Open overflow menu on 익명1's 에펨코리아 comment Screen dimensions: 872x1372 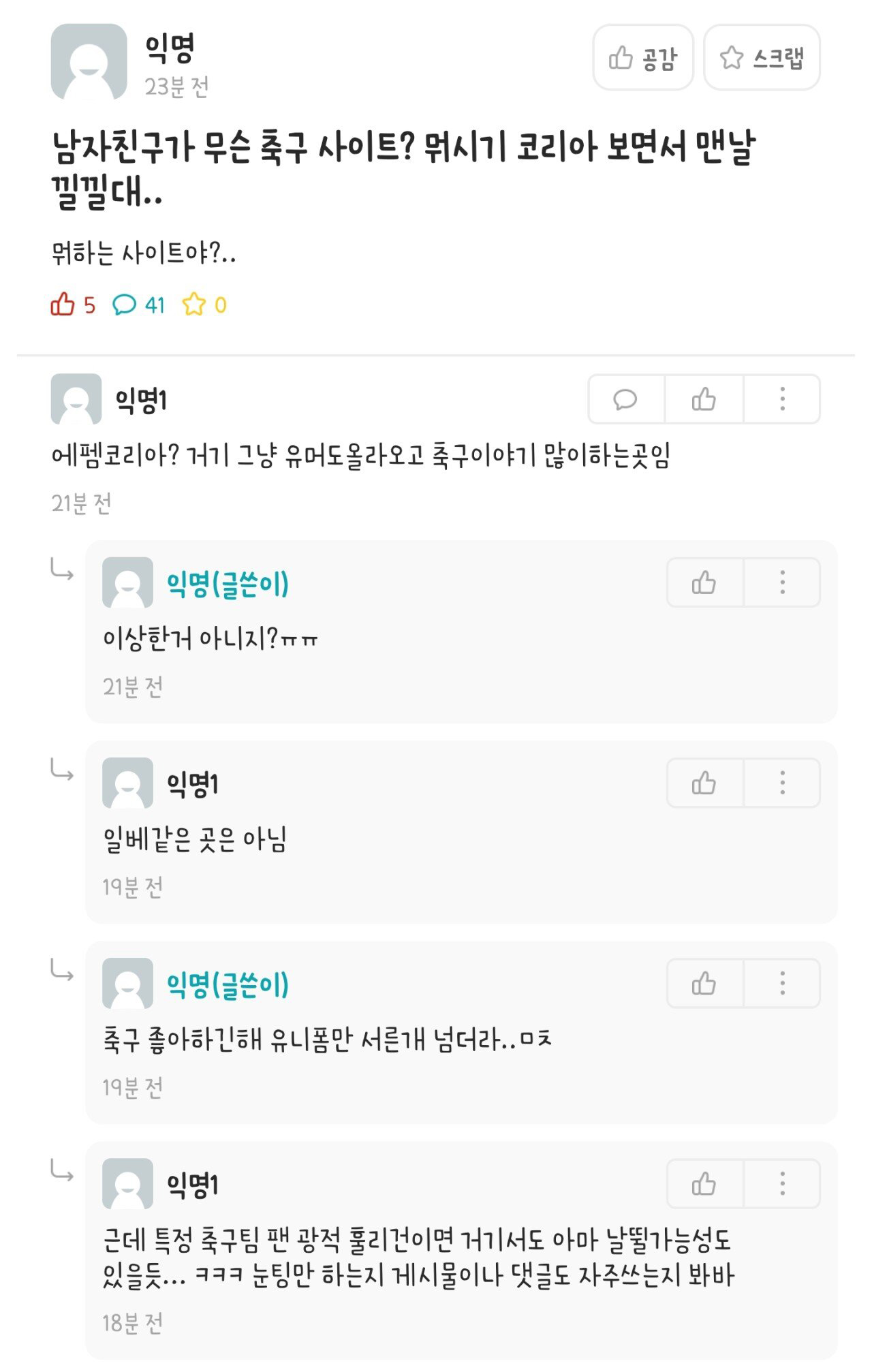tap(782, 399)
